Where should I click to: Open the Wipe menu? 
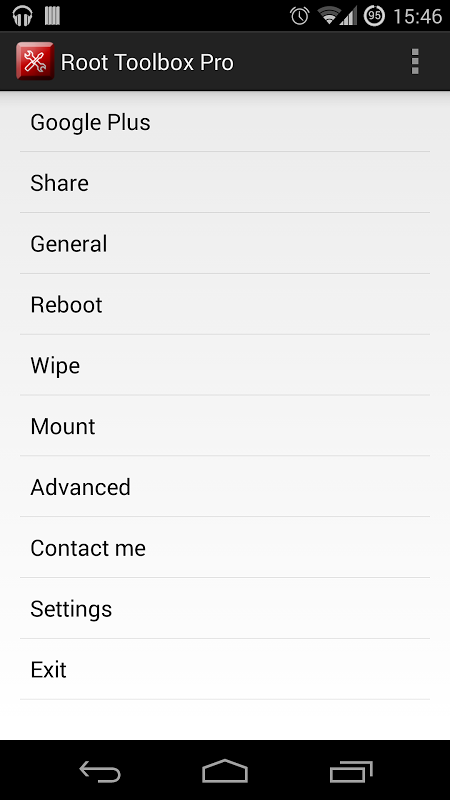click(x=225, y=365)
